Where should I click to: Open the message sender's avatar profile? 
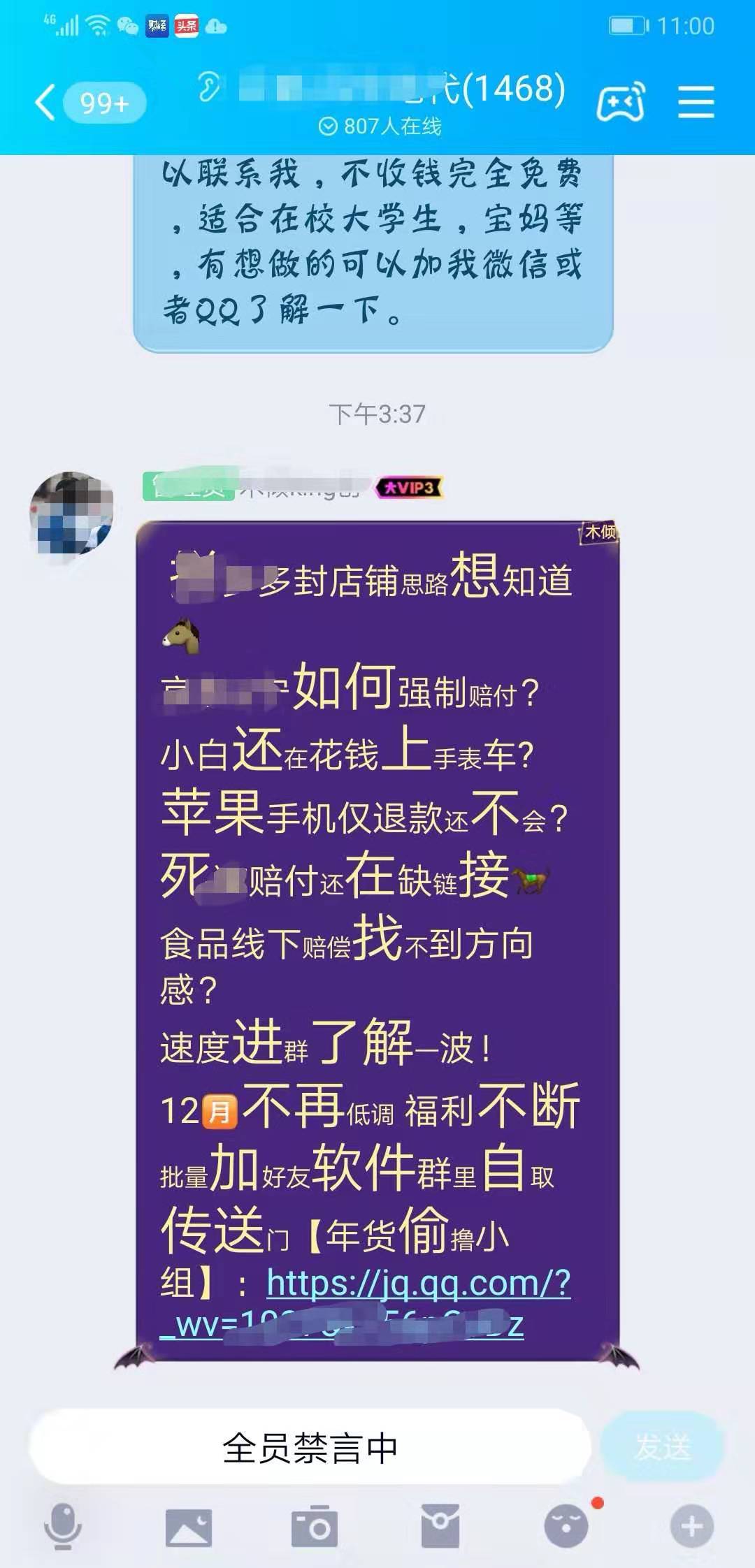(71, 514)
